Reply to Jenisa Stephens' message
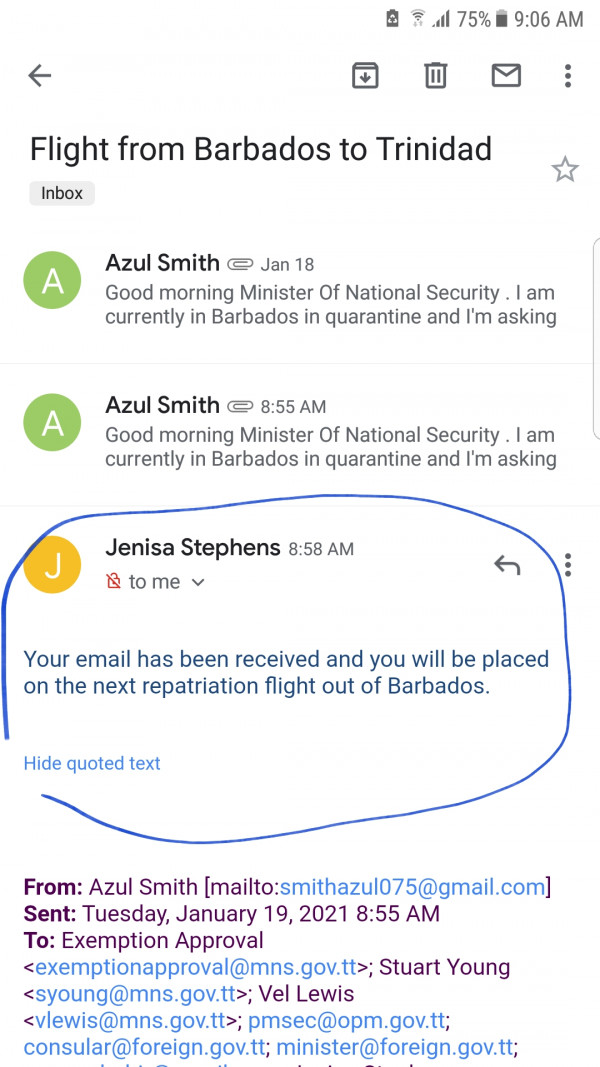This screenshot has width=600, height=1067. pos(507,564)
